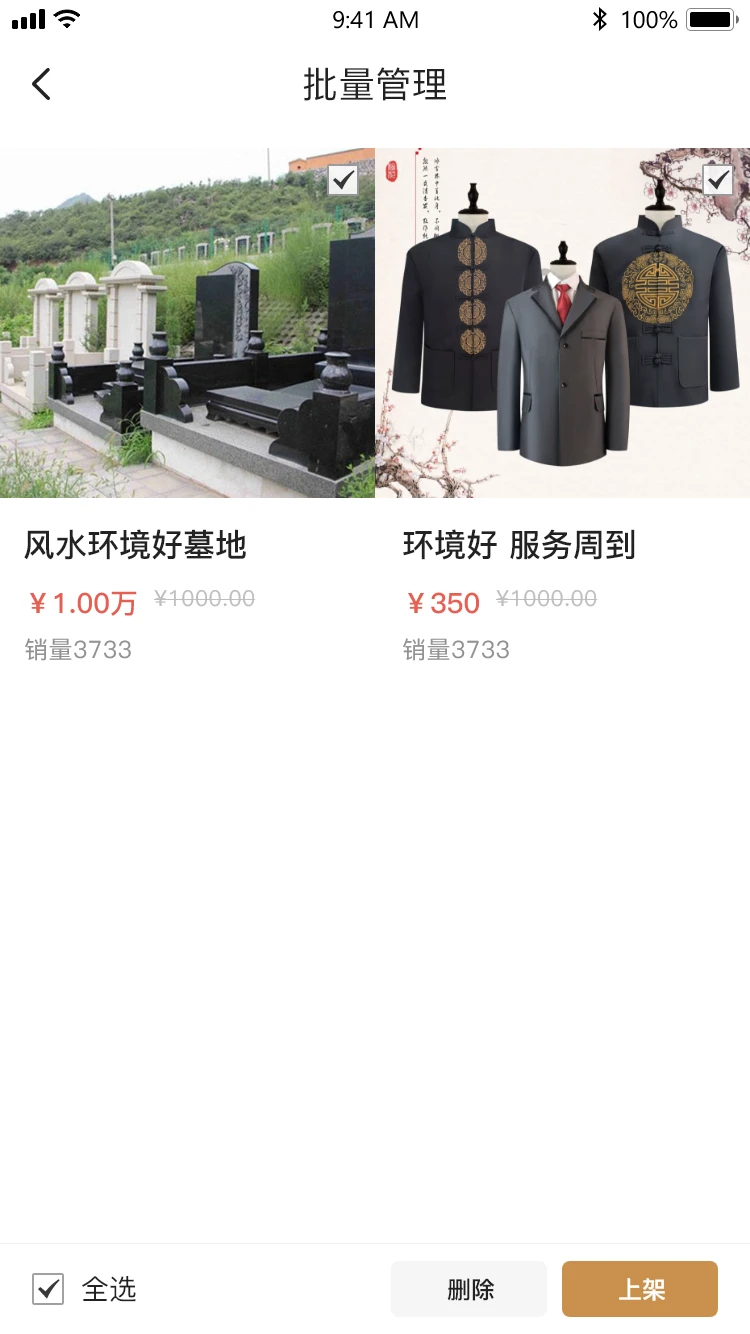
Task: Click the back arrow to exit batch management
Action: (x=40, y=84)
